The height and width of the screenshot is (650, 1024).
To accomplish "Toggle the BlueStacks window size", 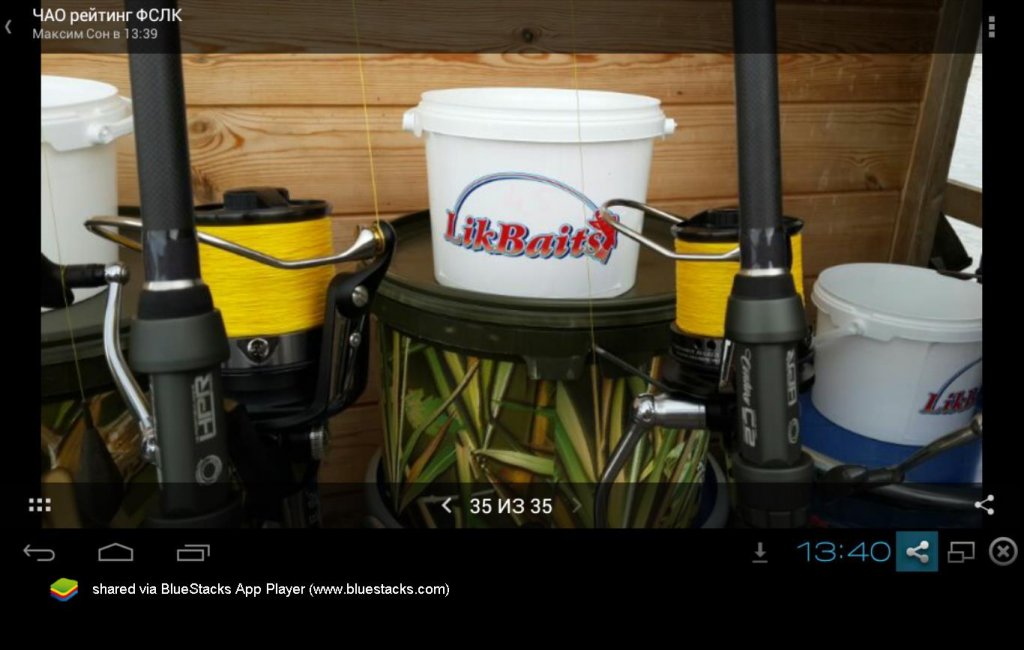I will [x=961, y=551].
